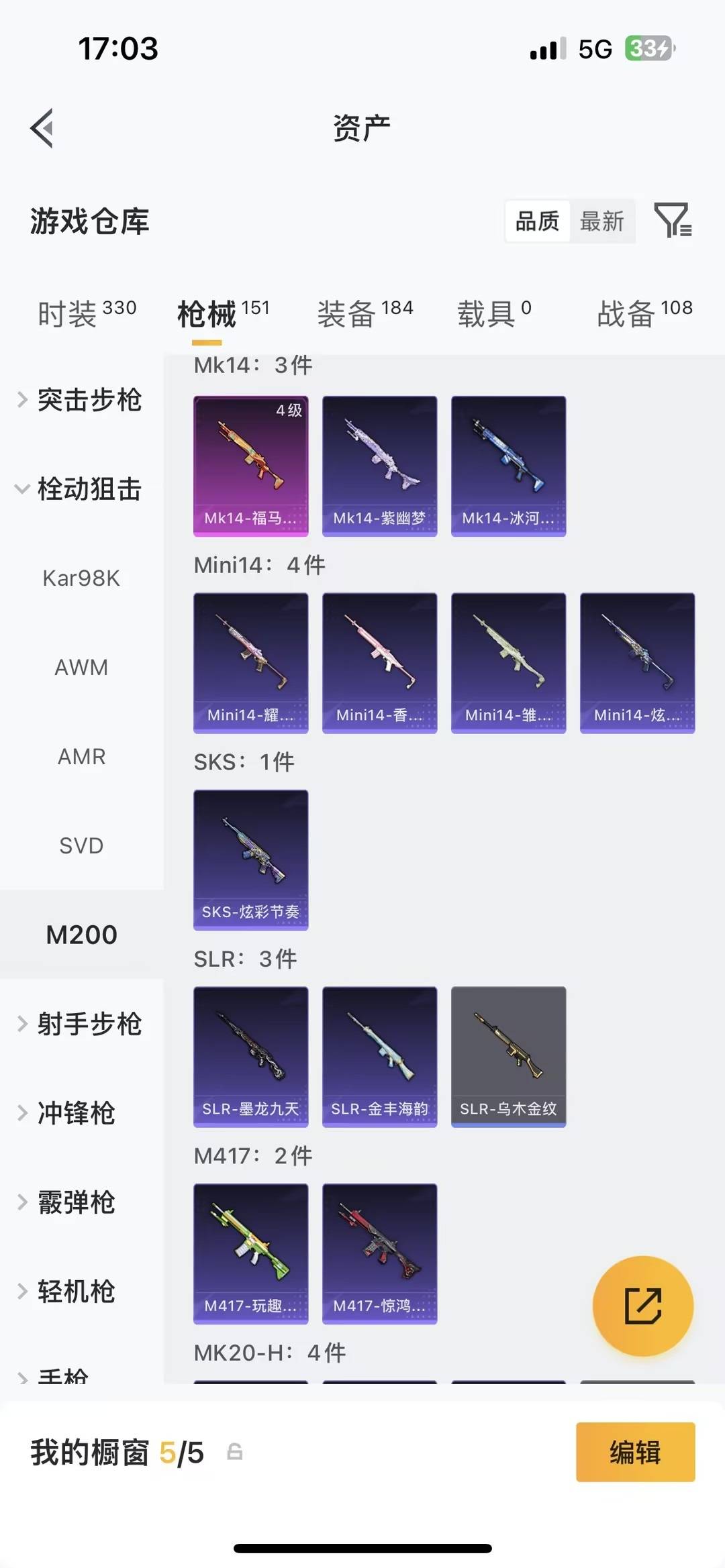Select the SLR-乌木金纹 grayed item
The height and width of the screenshot is (1568, 725).
click(508, 1057)
